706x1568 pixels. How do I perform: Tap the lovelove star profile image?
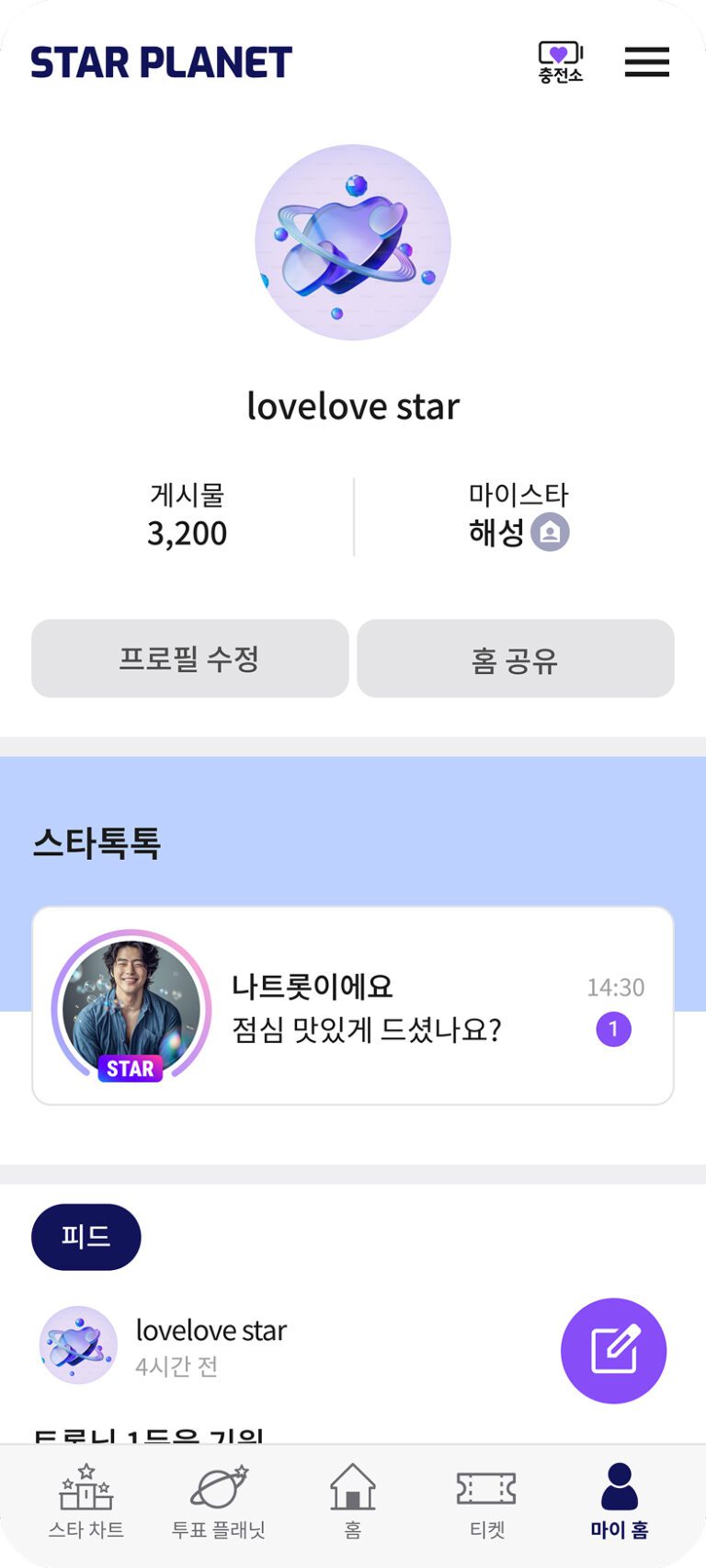[353, 242]
